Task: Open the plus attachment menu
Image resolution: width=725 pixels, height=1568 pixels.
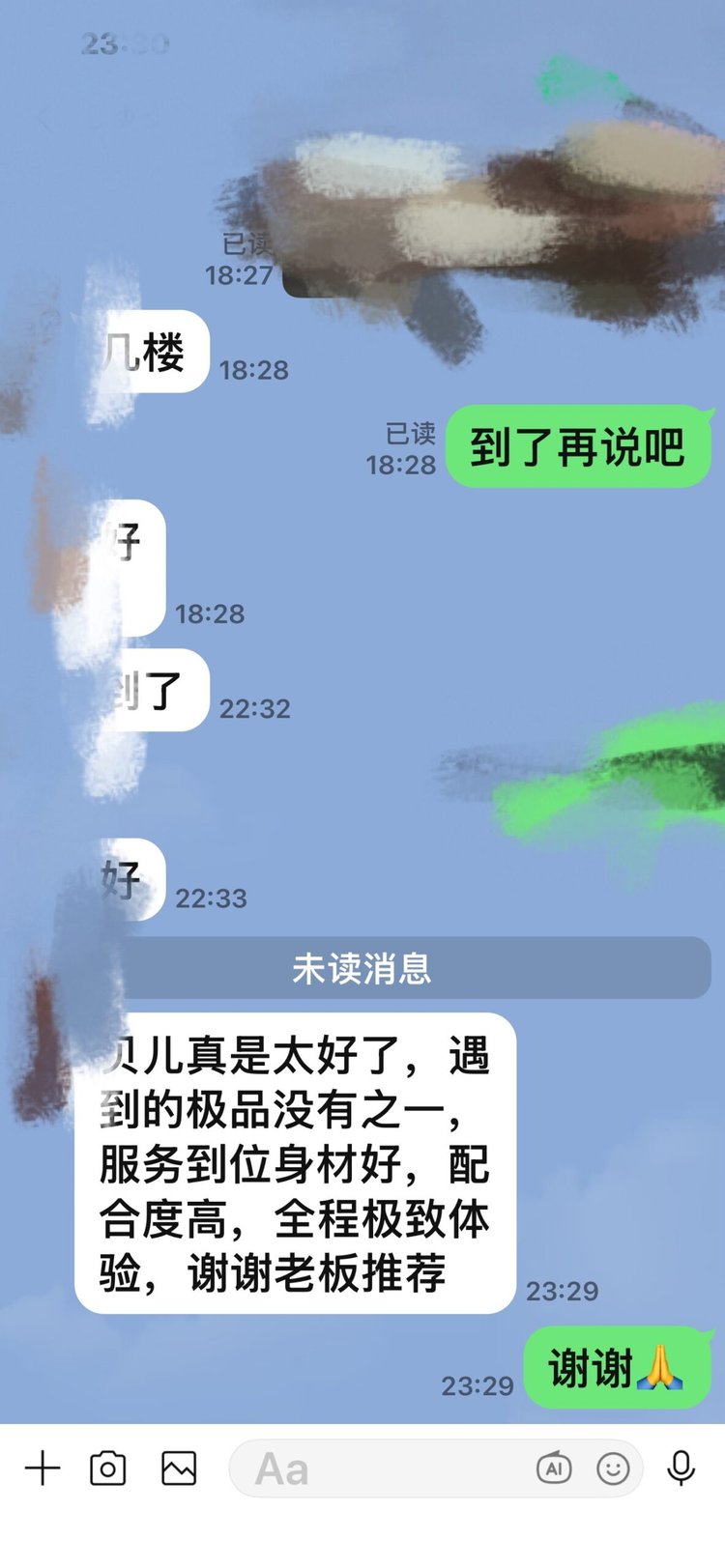Action: coord(43,1468)
